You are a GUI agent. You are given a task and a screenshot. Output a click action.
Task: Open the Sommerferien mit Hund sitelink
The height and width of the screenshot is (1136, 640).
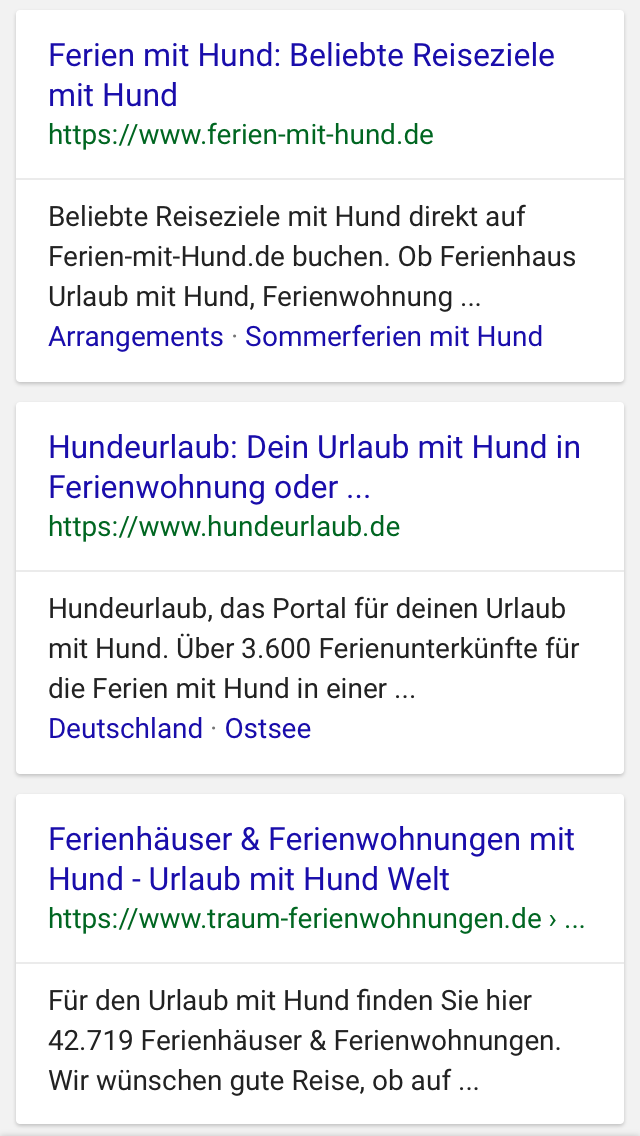(393, 337)
